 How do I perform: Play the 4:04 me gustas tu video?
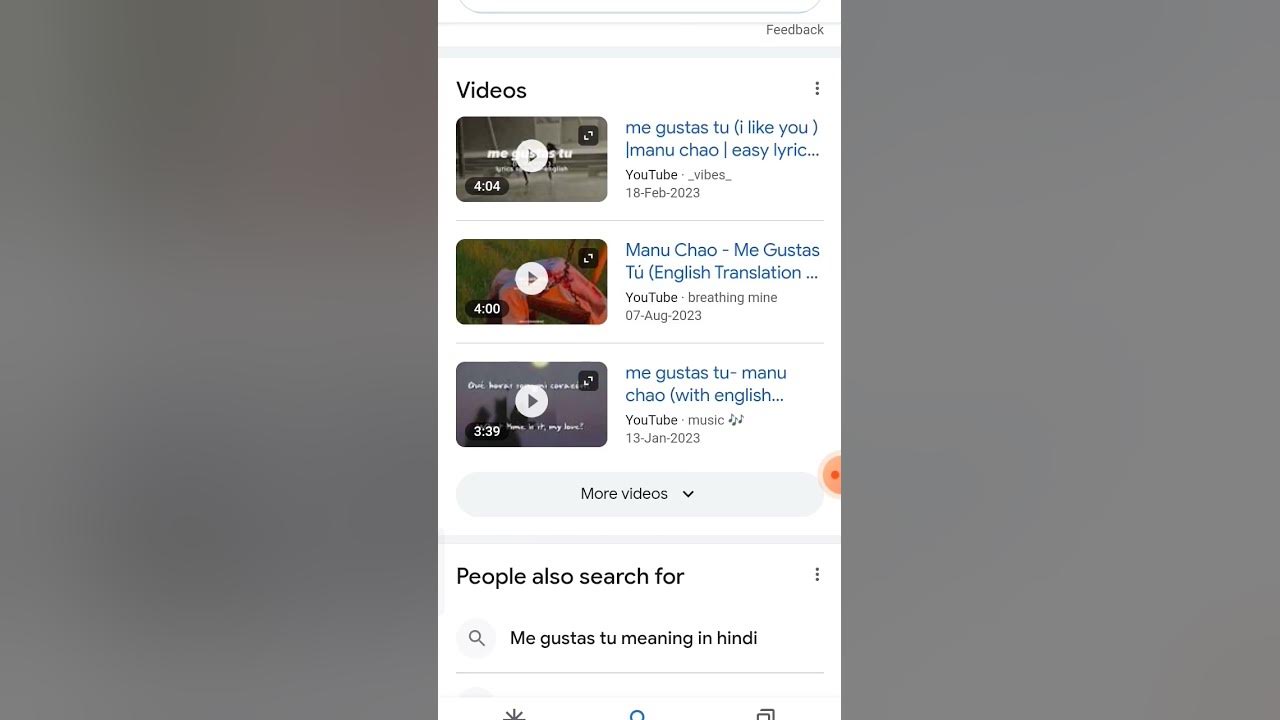531,157
